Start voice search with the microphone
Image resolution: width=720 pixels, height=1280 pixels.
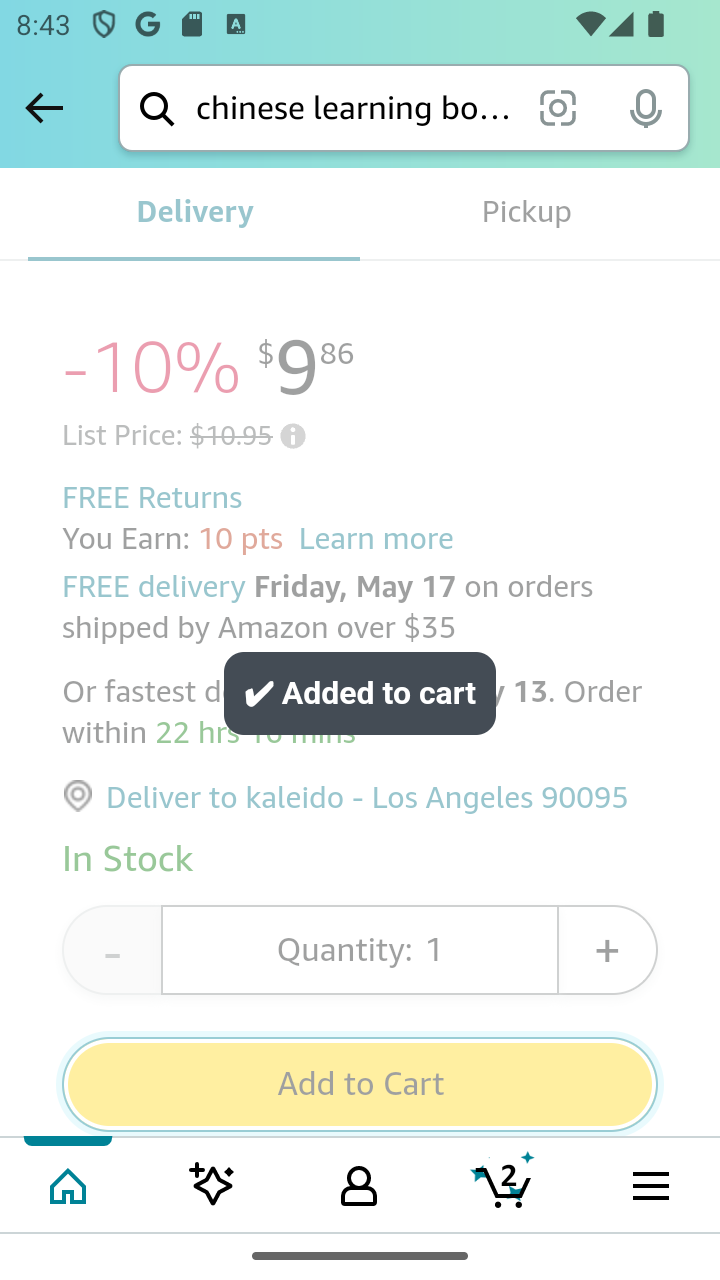point(646,108)
